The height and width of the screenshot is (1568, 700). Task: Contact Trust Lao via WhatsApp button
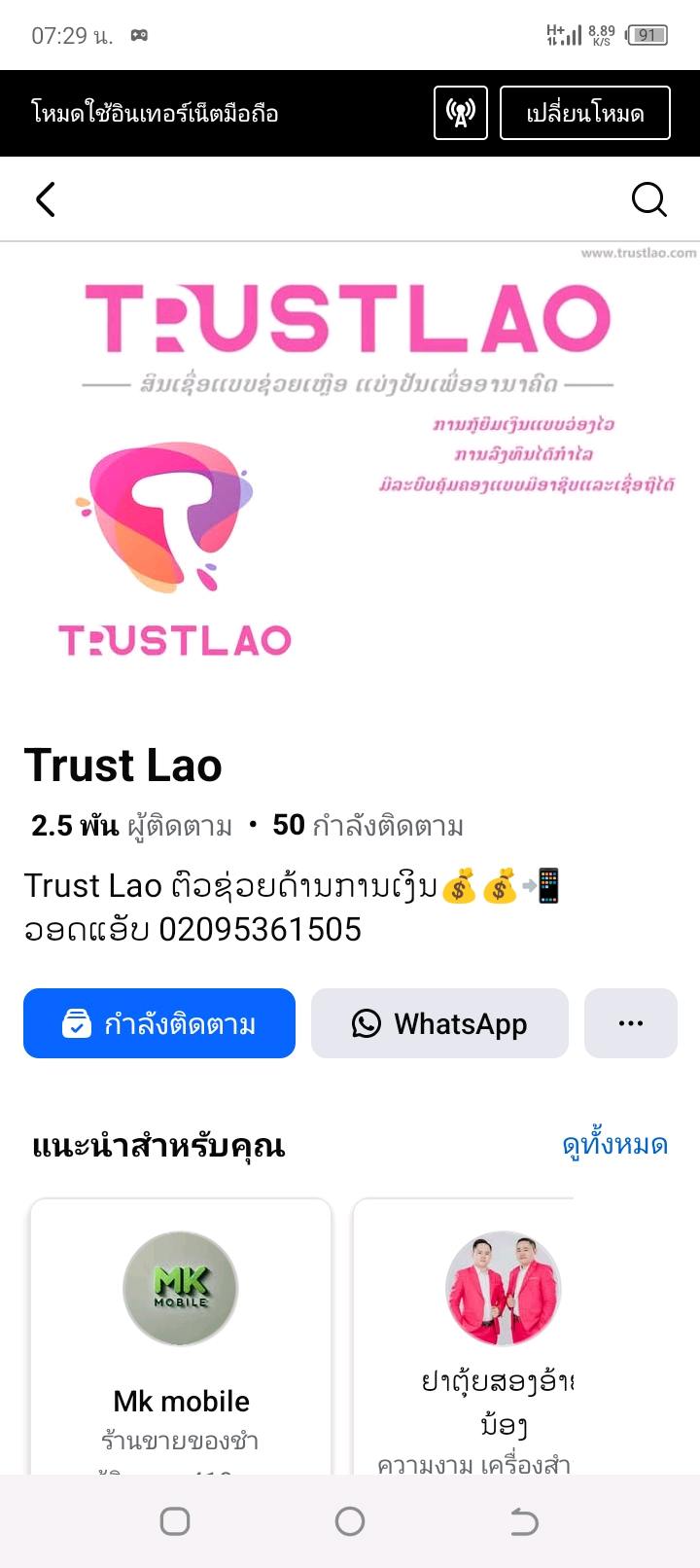[439, 1023]
